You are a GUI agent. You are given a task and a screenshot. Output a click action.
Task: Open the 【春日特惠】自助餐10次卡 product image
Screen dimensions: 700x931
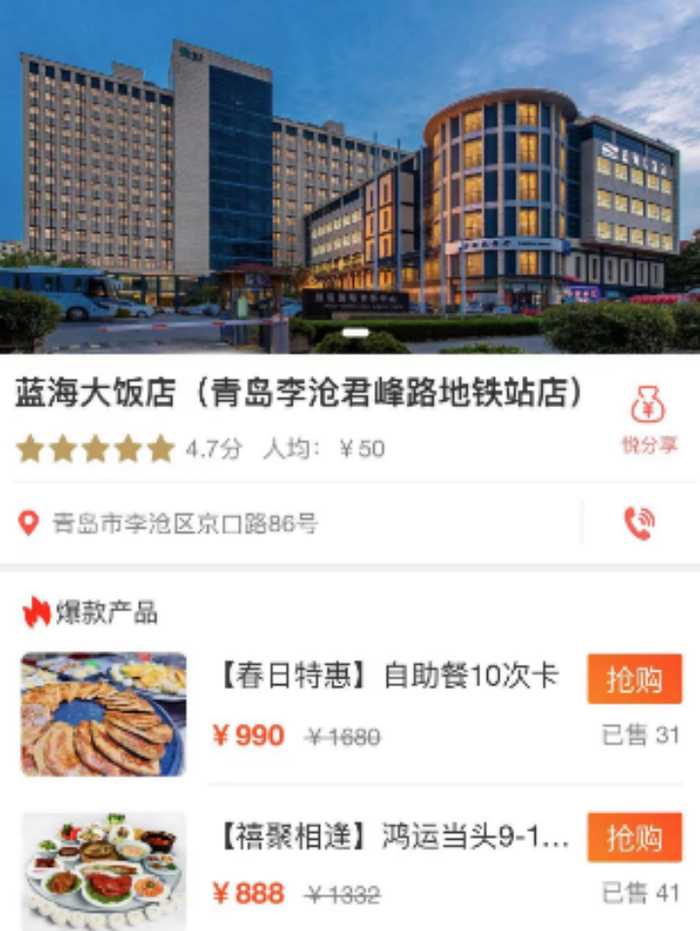(x=104, y=714)
